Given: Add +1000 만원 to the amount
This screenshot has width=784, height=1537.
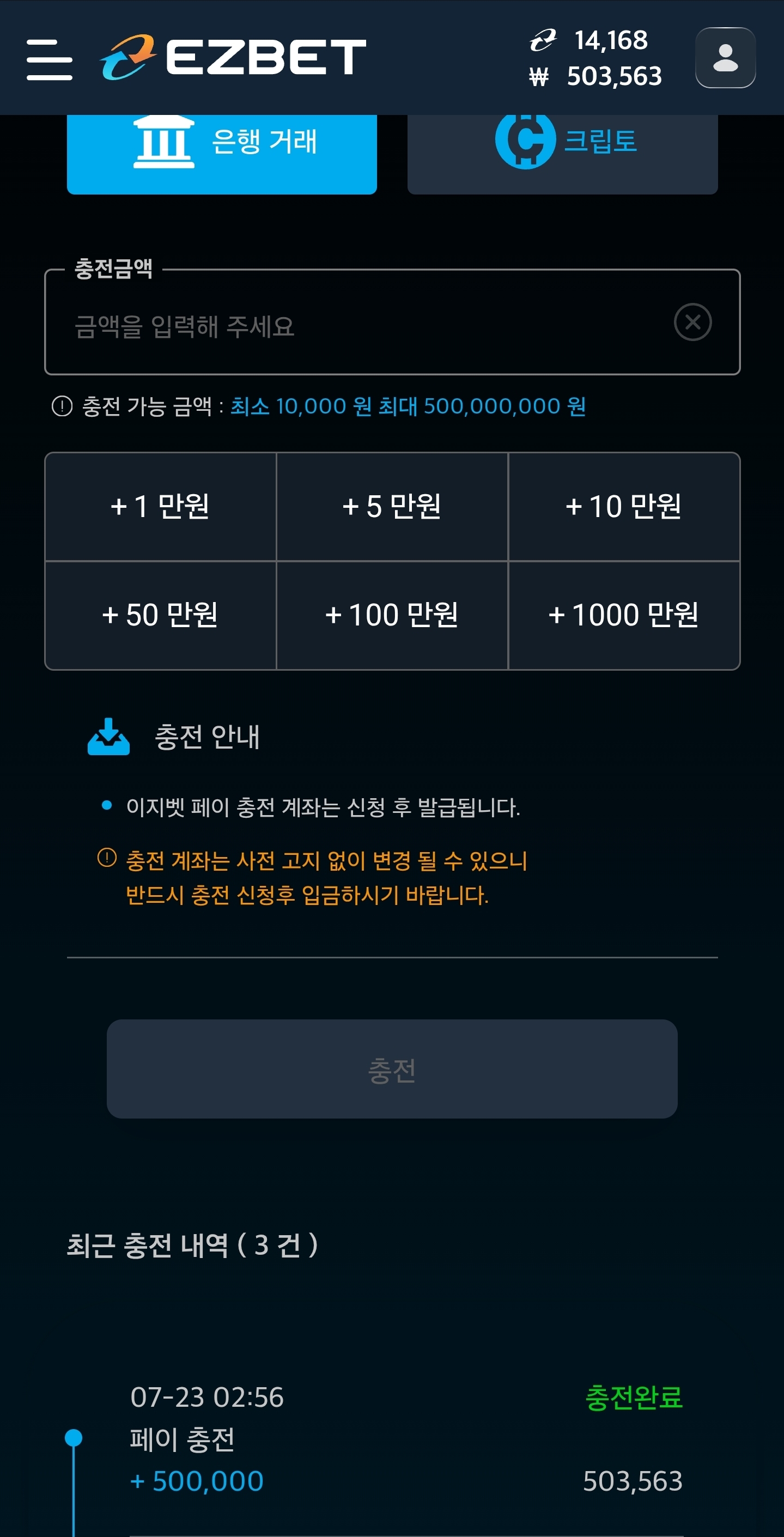Looking at the screenshot, I should pyautogui.click(x=624, y=615).
